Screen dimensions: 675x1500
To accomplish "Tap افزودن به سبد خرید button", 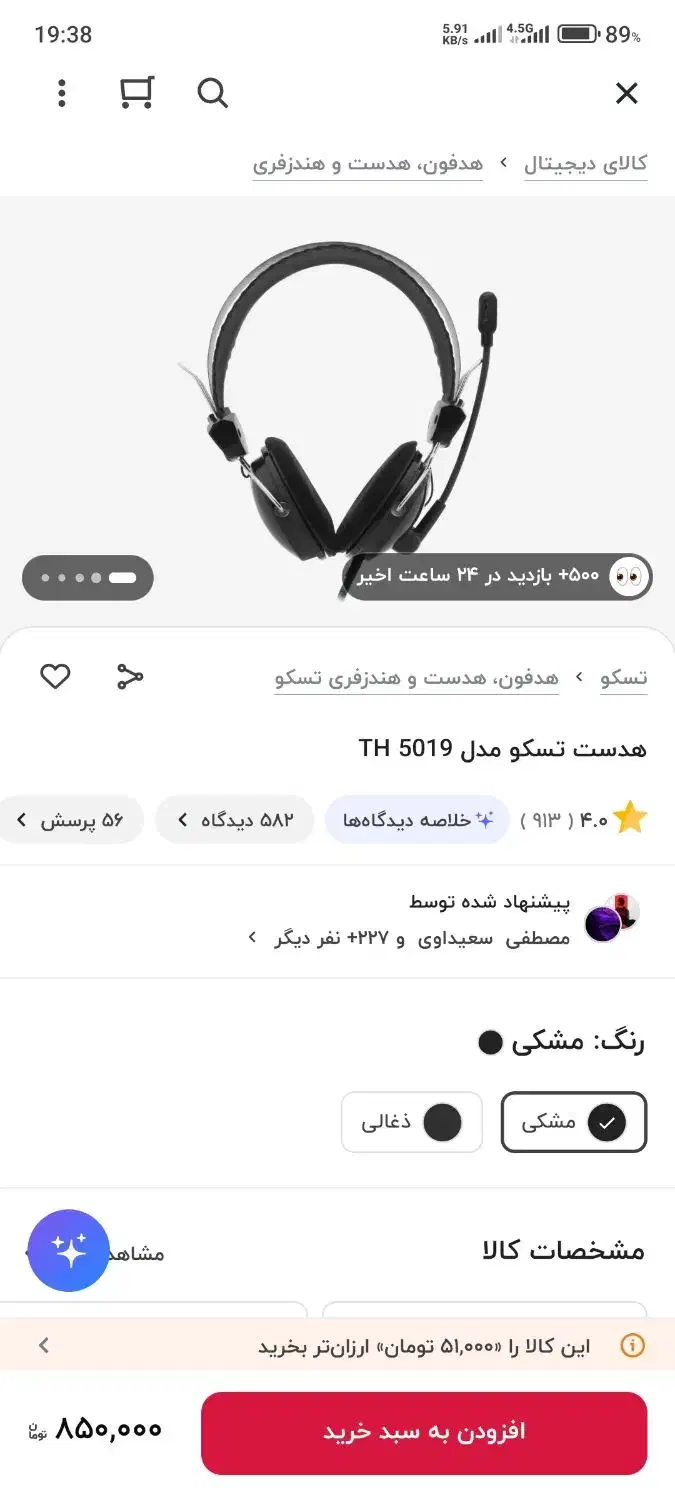I will pyautogui.click(x=424, y=1433).
